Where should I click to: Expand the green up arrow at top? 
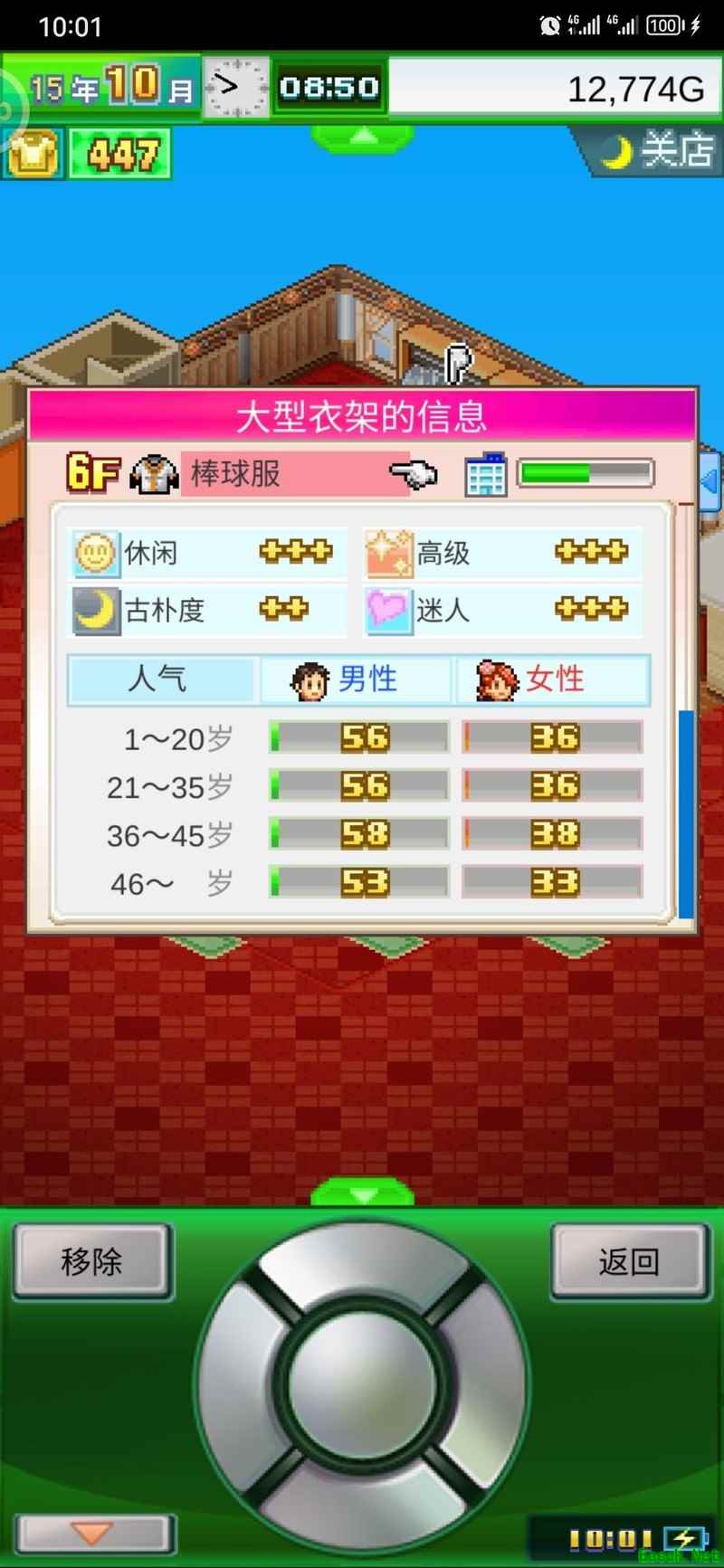pyautogui.click(x=363, y=138)
